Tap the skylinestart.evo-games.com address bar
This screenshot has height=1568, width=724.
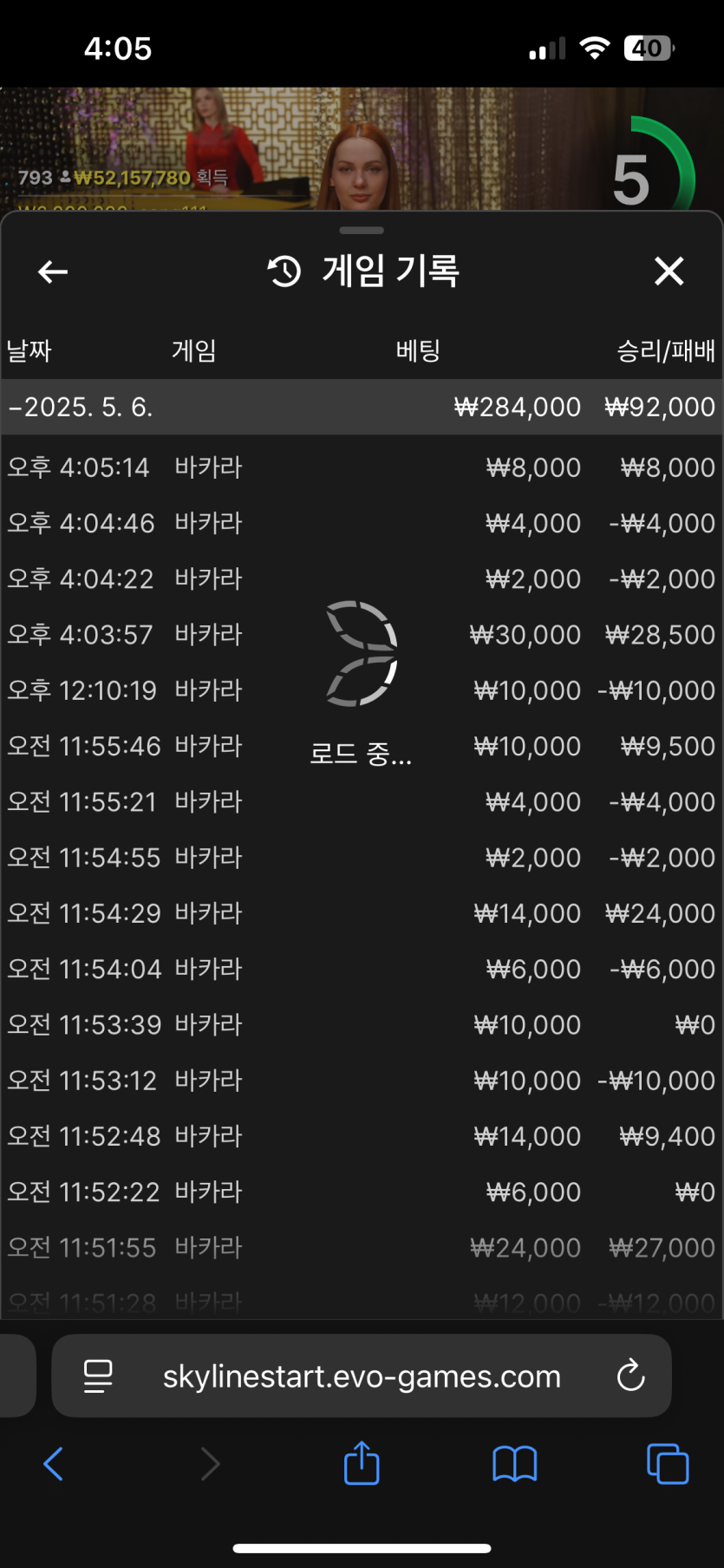(x=362, y=1376)
